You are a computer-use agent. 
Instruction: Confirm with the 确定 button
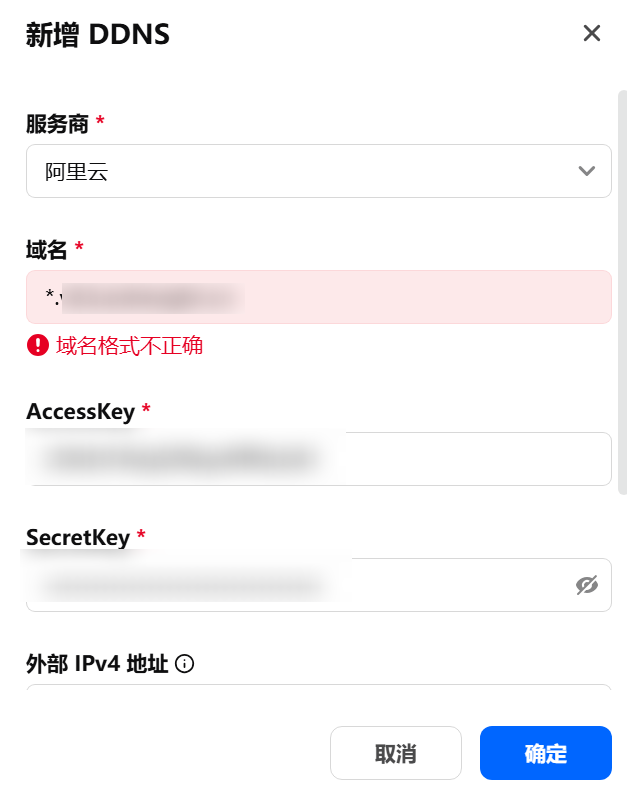(545, 753)
